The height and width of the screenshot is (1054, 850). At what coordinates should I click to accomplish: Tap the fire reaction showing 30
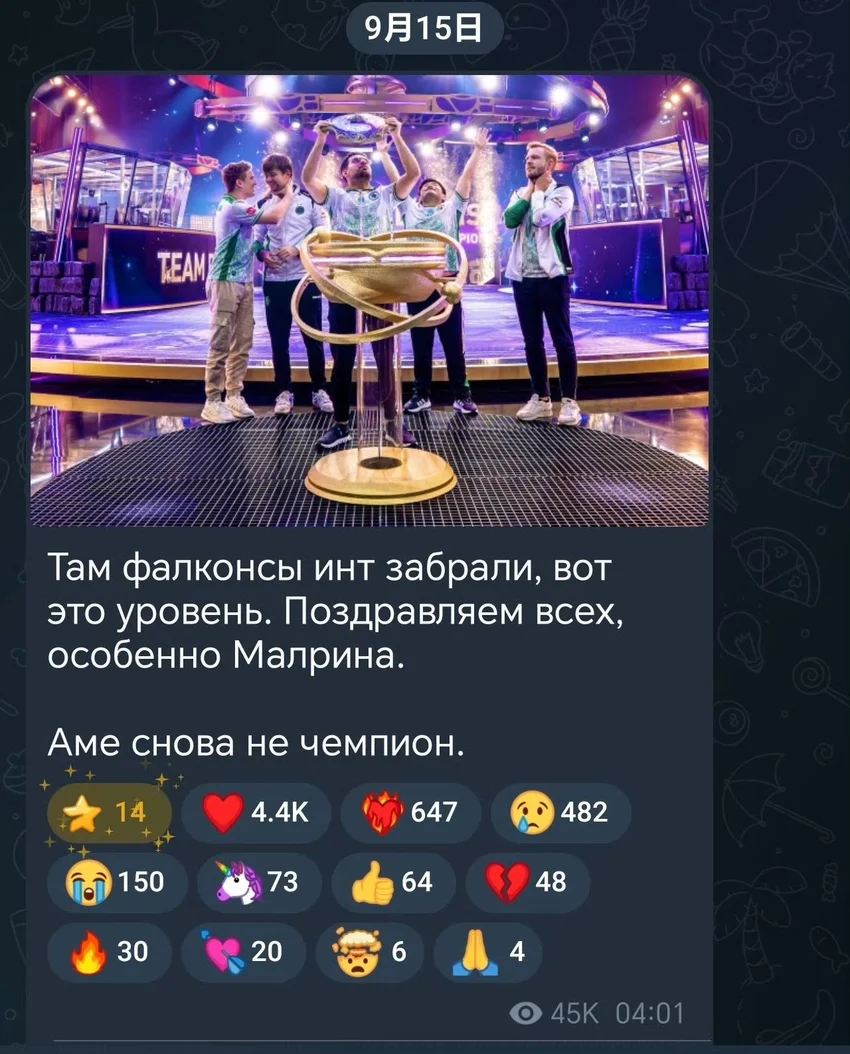click(109, 952)
